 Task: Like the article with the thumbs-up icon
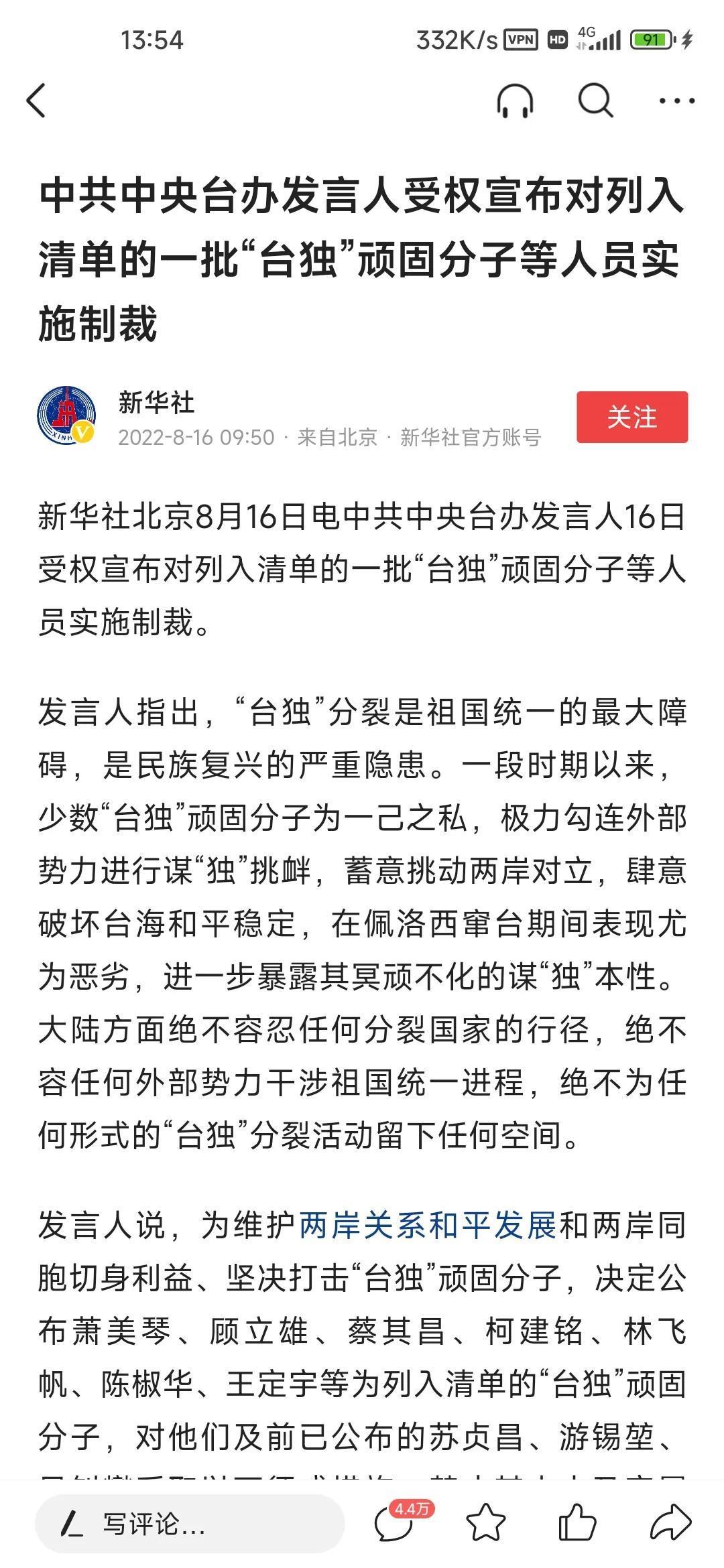click(x=577, y=1522)
